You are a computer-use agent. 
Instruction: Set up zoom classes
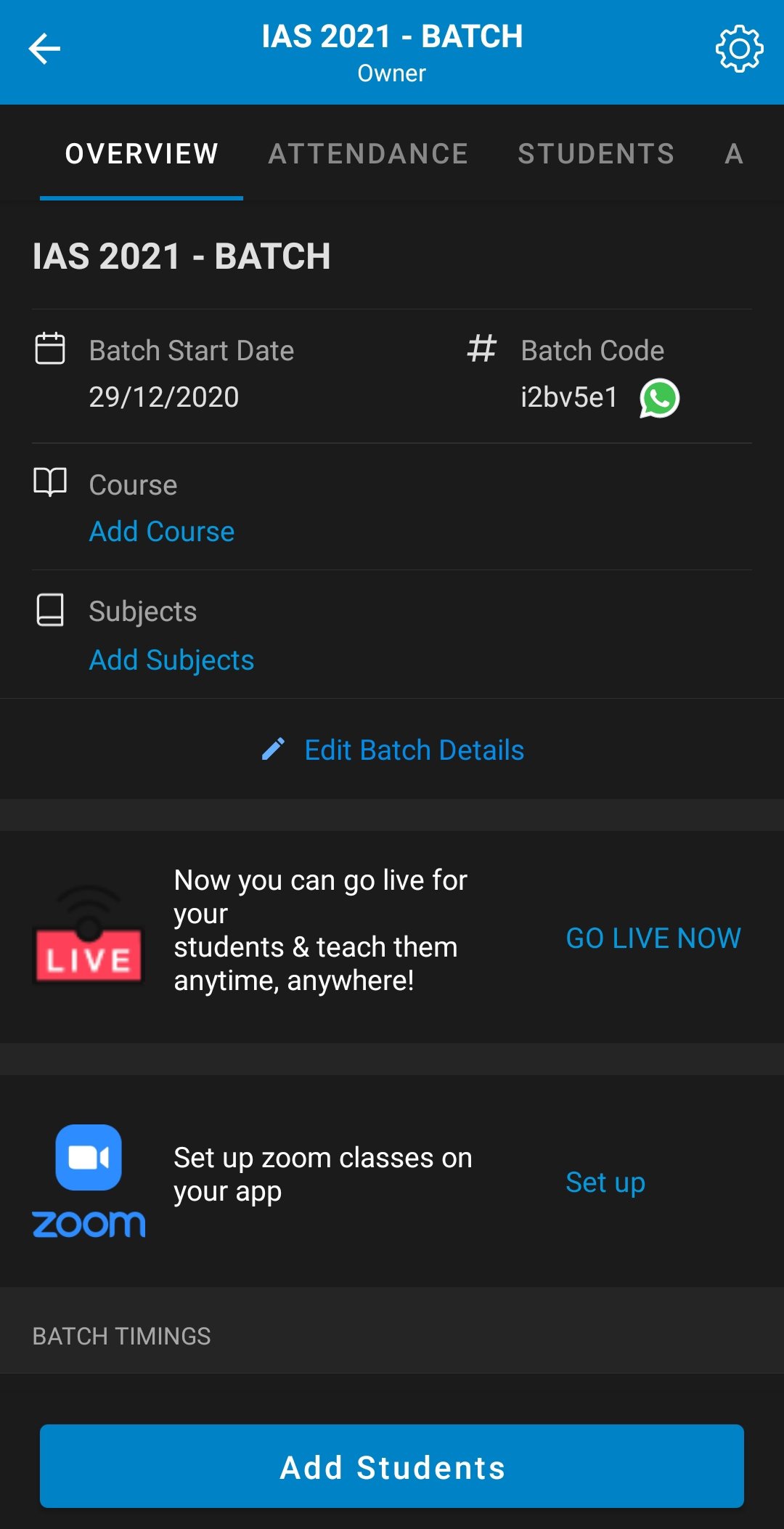tap(605, 1183)
